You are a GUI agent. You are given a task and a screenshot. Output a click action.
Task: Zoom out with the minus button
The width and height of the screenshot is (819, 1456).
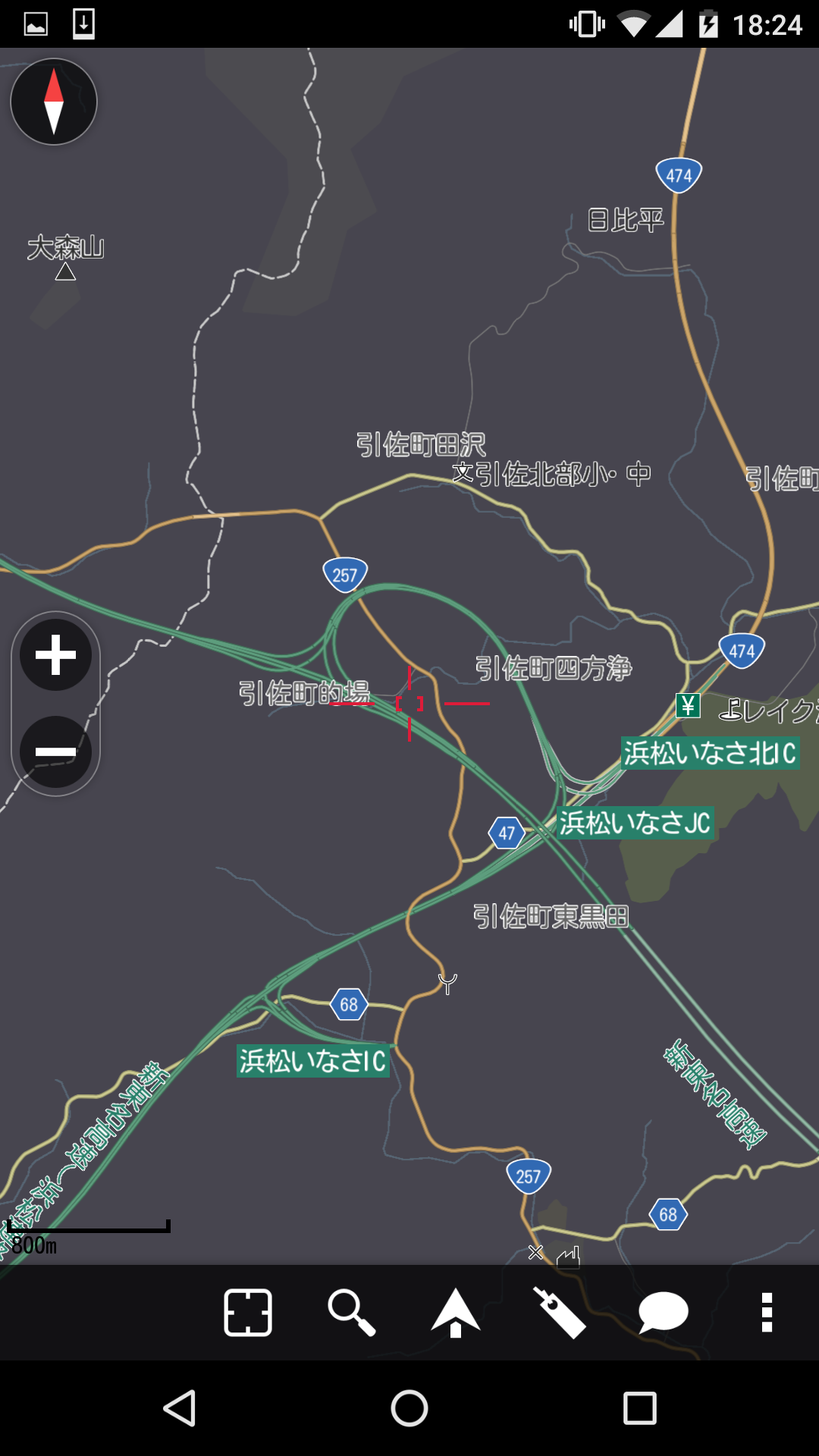click(55, 752)
